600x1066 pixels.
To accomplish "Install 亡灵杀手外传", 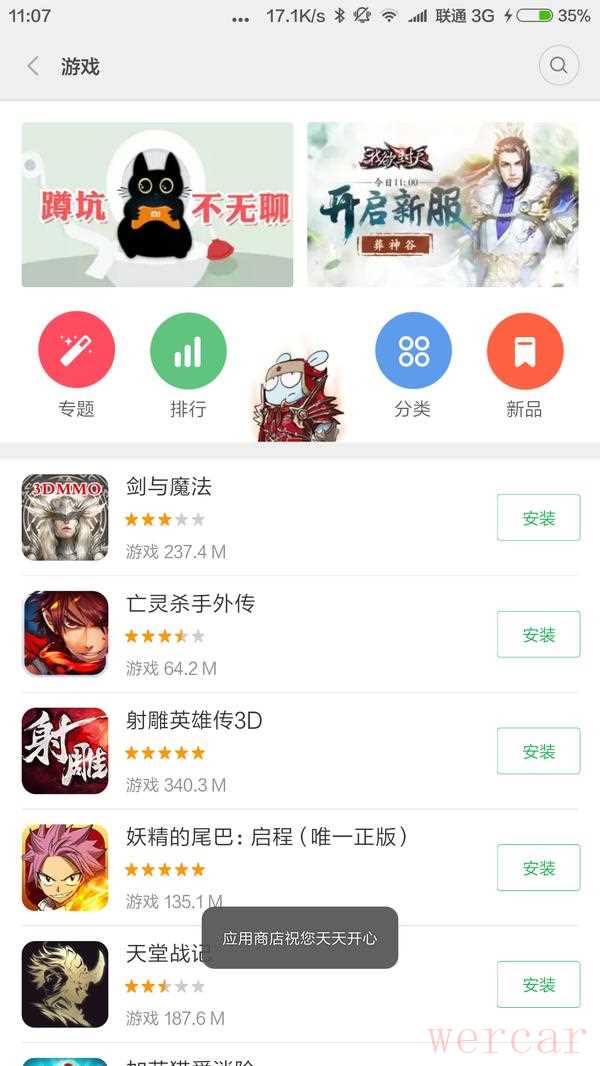I will [x=538, y=635].
